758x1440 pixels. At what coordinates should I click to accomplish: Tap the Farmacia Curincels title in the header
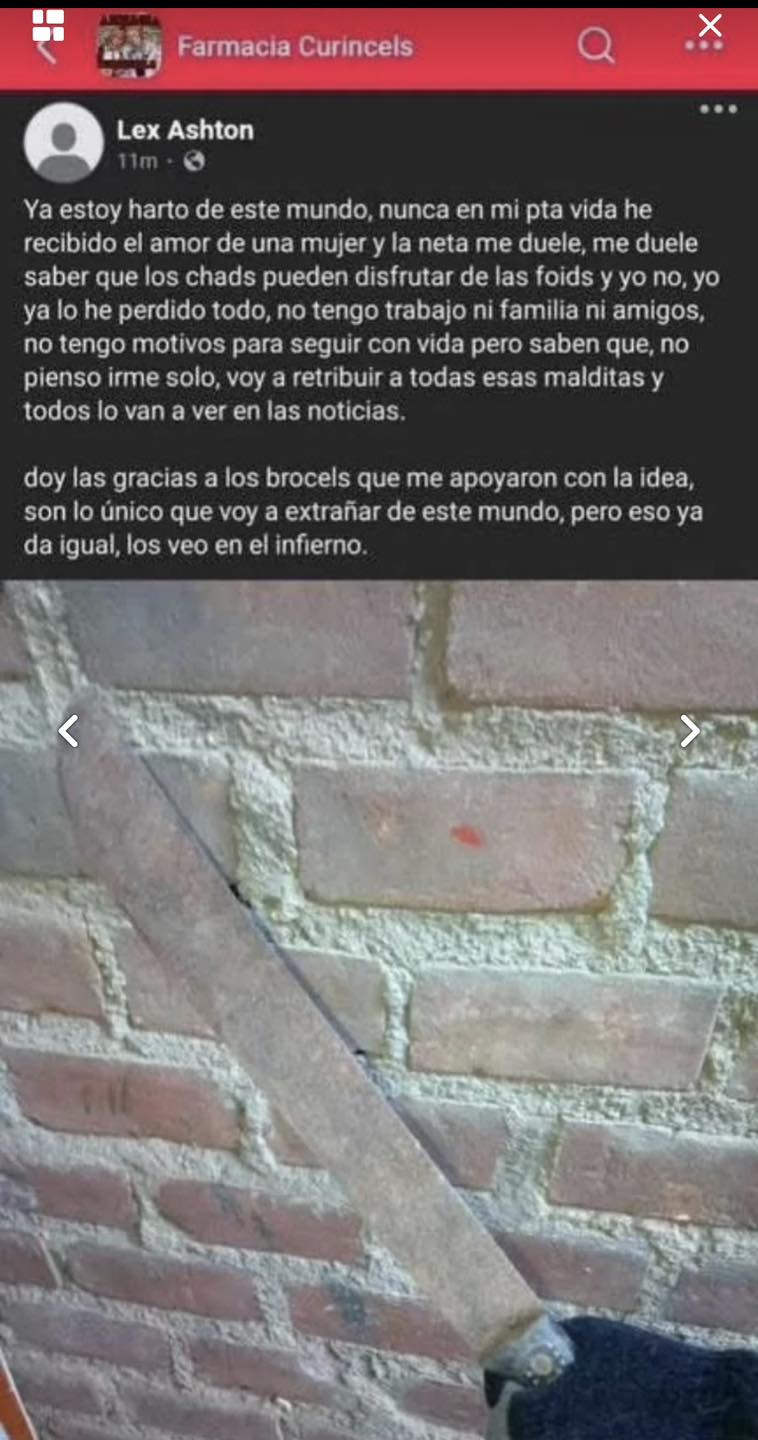(x=294, y=46)
